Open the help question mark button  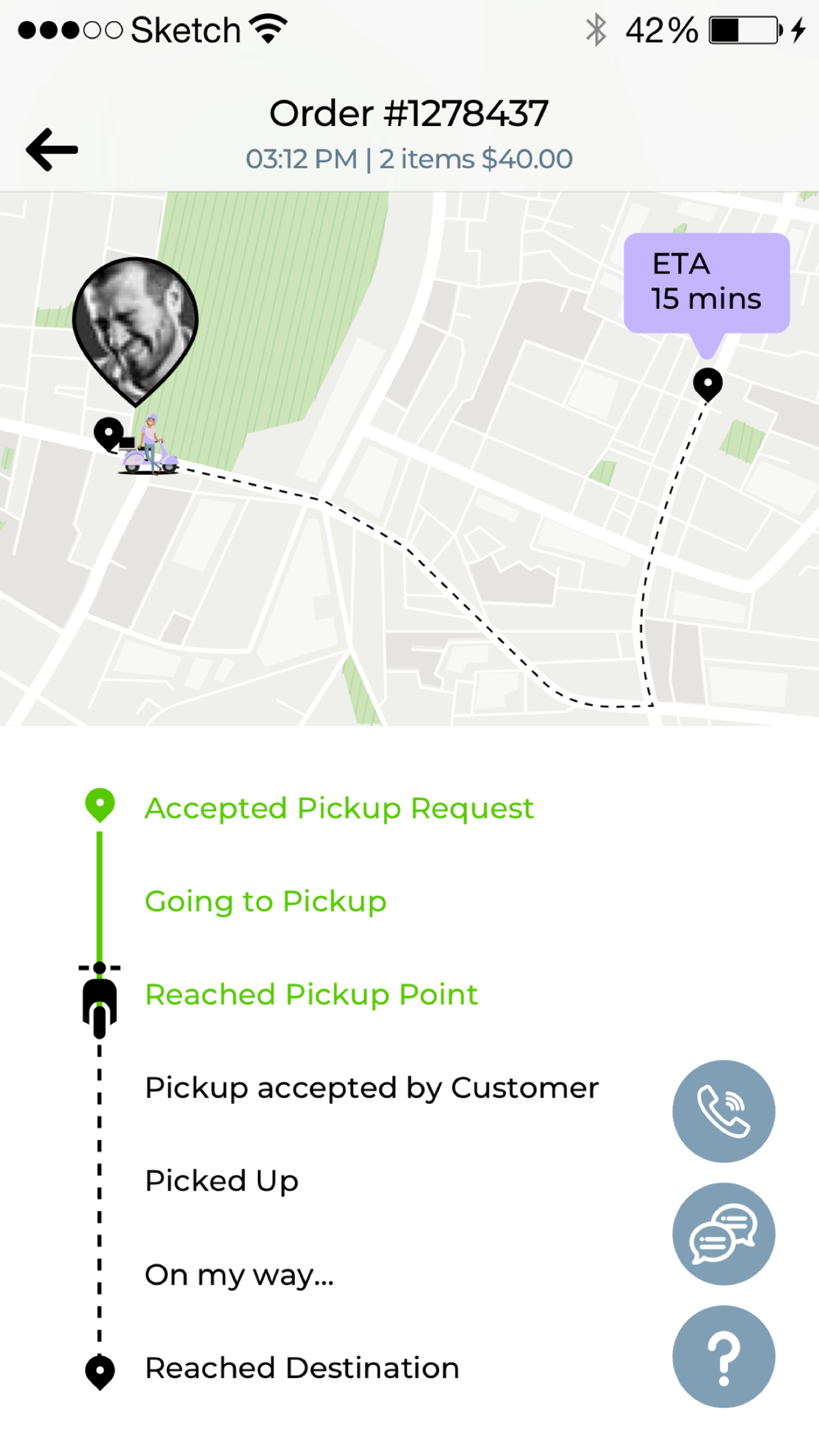coord(723,1357)
